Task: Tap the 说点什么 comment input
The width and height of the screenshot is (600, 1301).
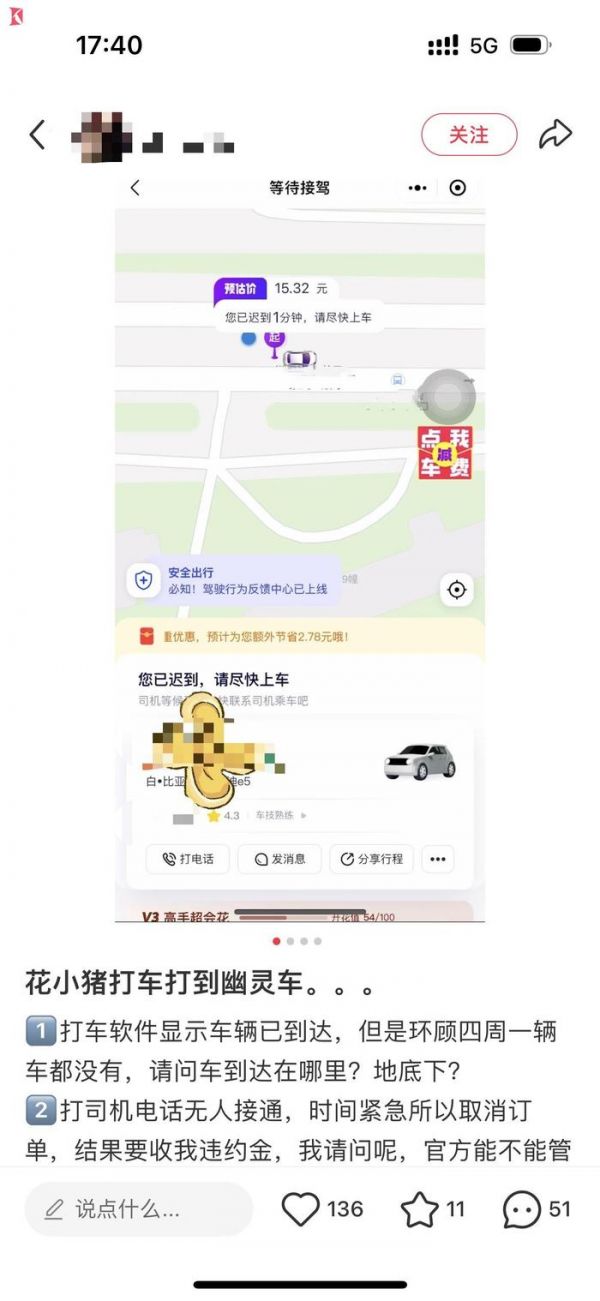Action: (138, 1209)
